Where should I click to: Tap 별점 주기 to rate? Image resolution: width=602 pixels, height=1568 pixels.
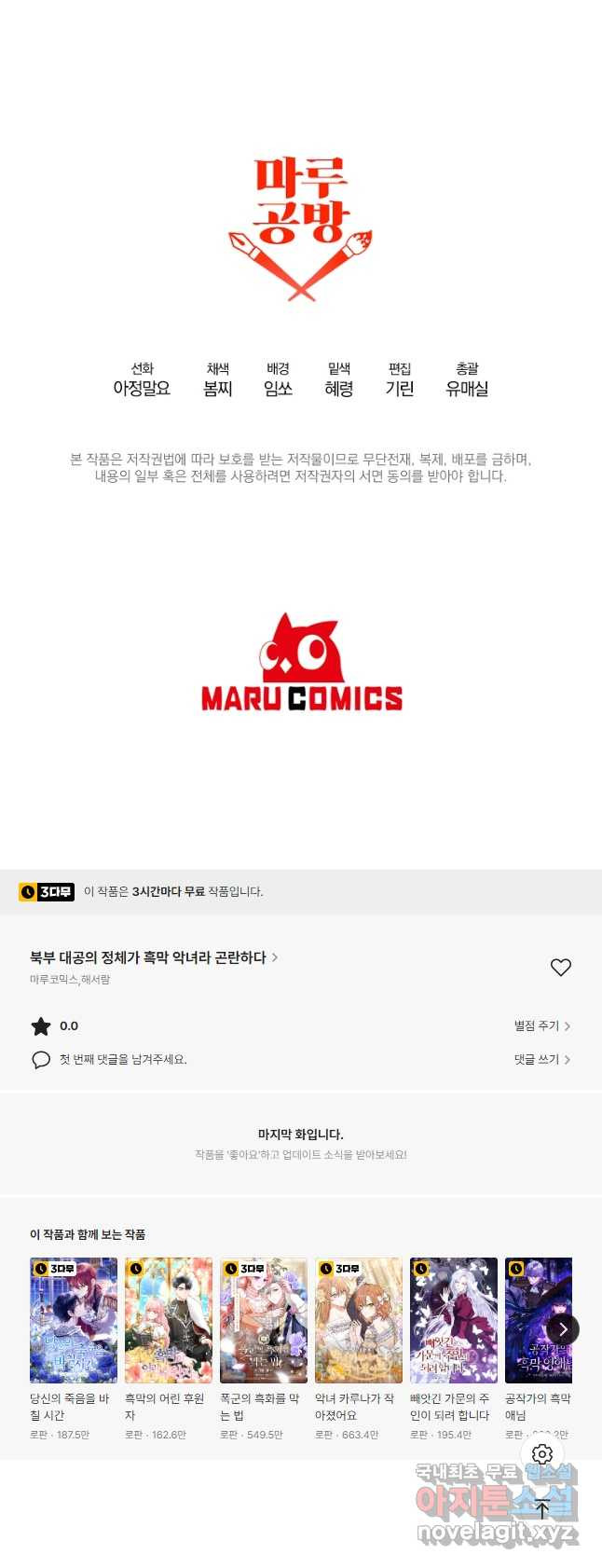(x=541, y=1025)
